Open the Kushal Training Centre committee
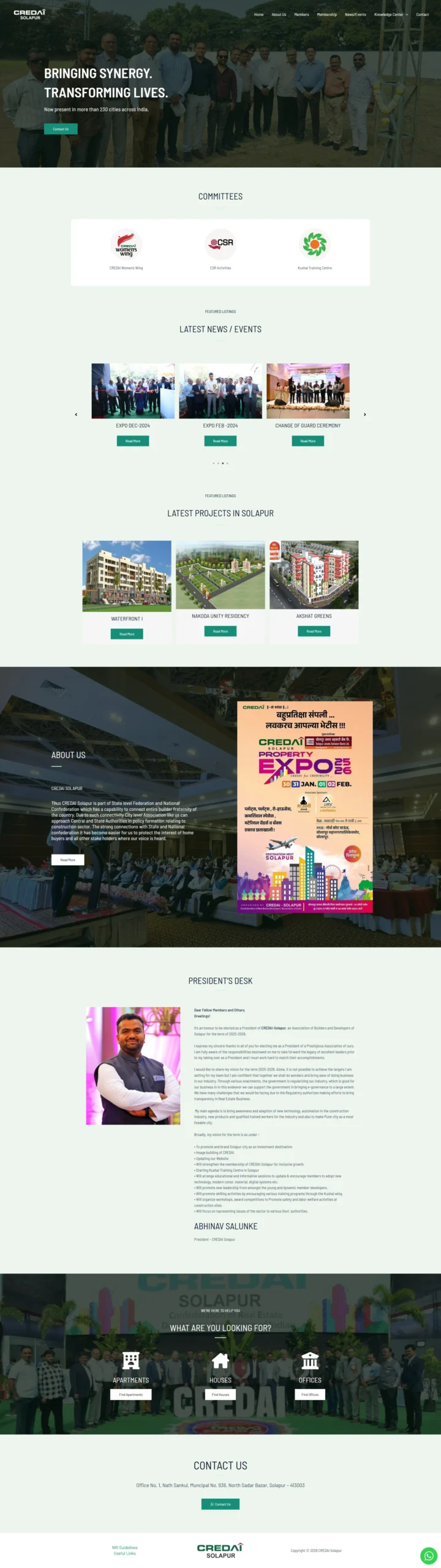The width and height of the screenshot is (441, 1568). (x=315, y=249)
